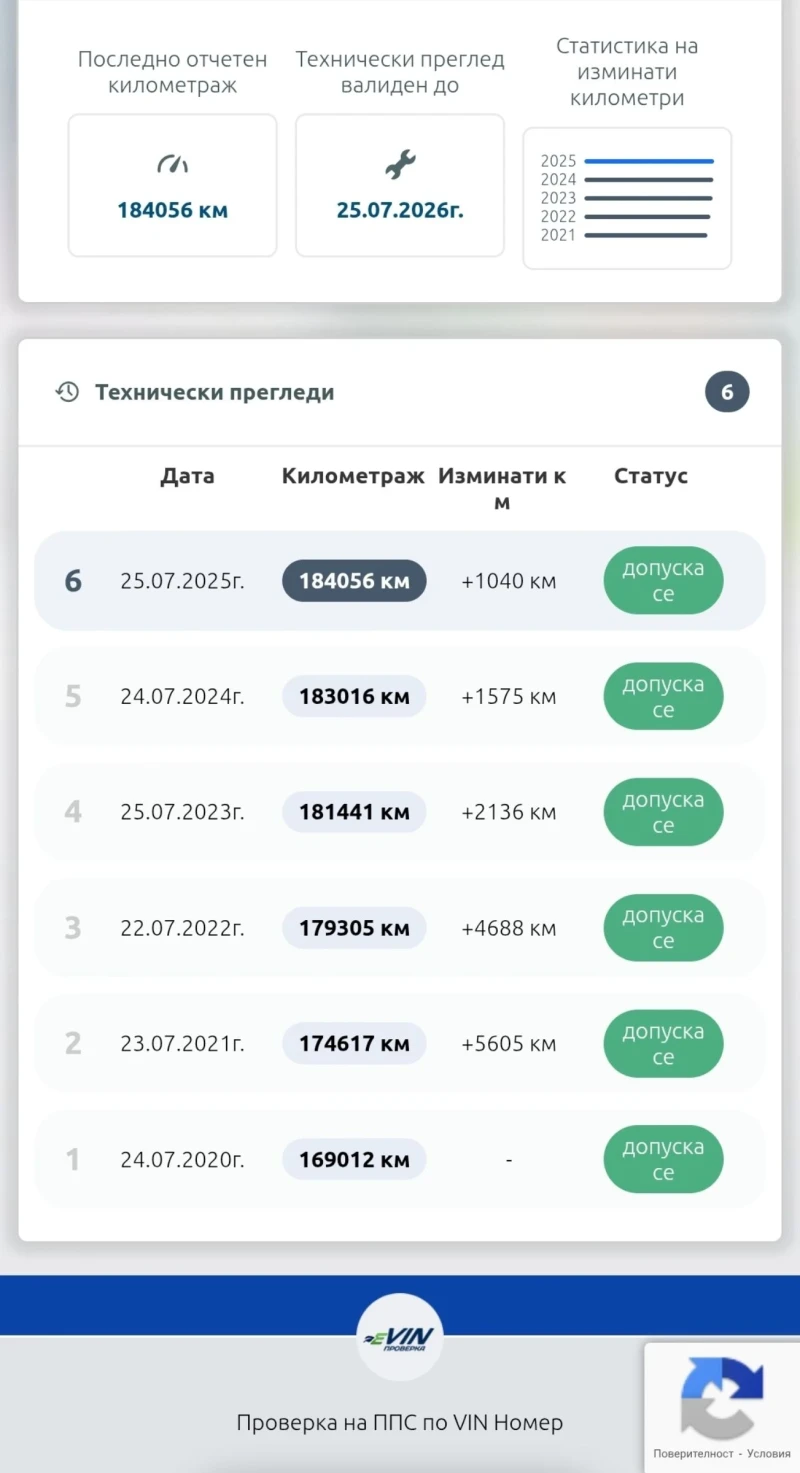Open the Проверка на ППС по VIN Номер link
The image size is (800, 1473).
pos(399,1421)
